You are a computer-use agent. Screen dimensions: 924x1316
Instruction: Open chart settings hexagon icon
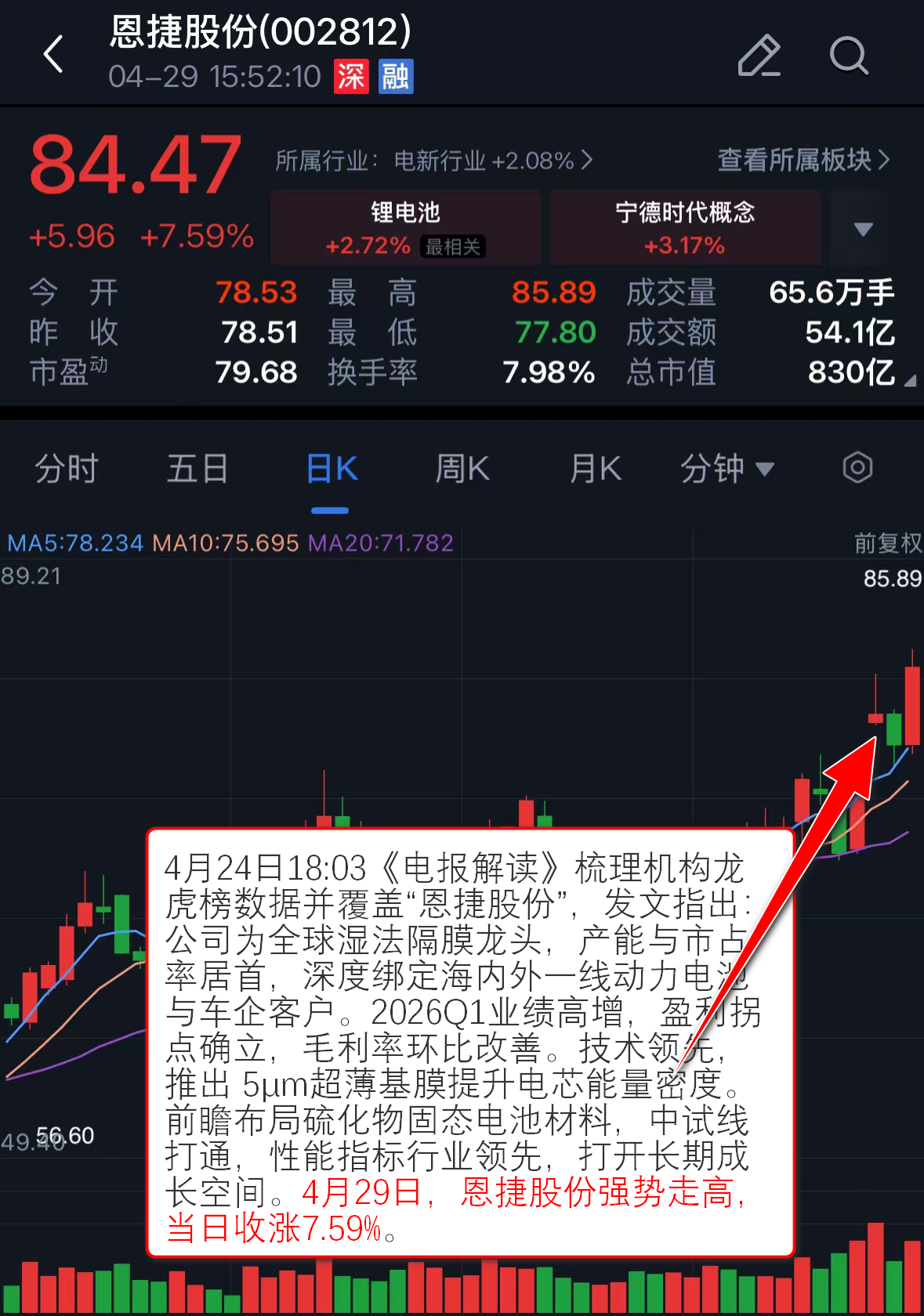(x=857, y=468)
